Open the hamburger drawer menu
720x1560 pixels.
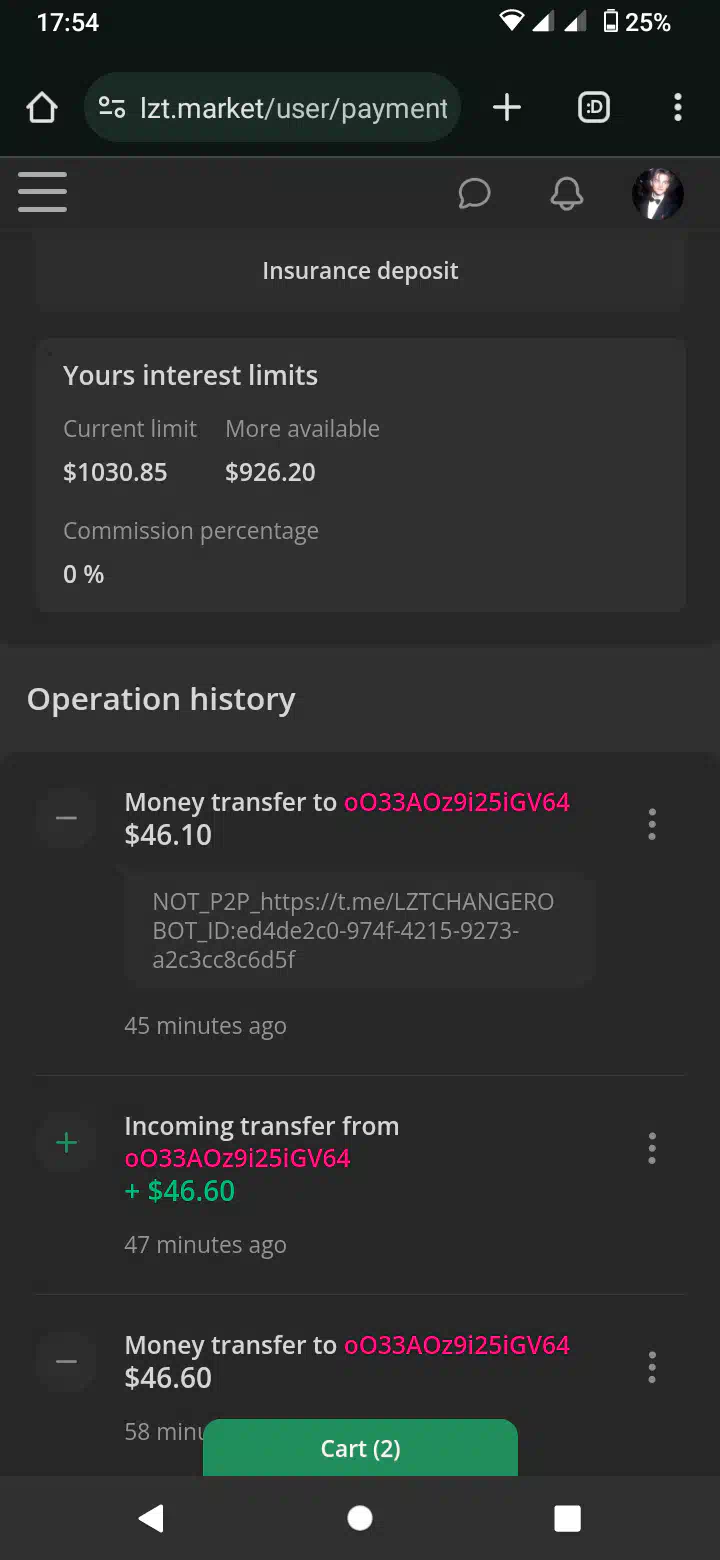click(42, 192)
